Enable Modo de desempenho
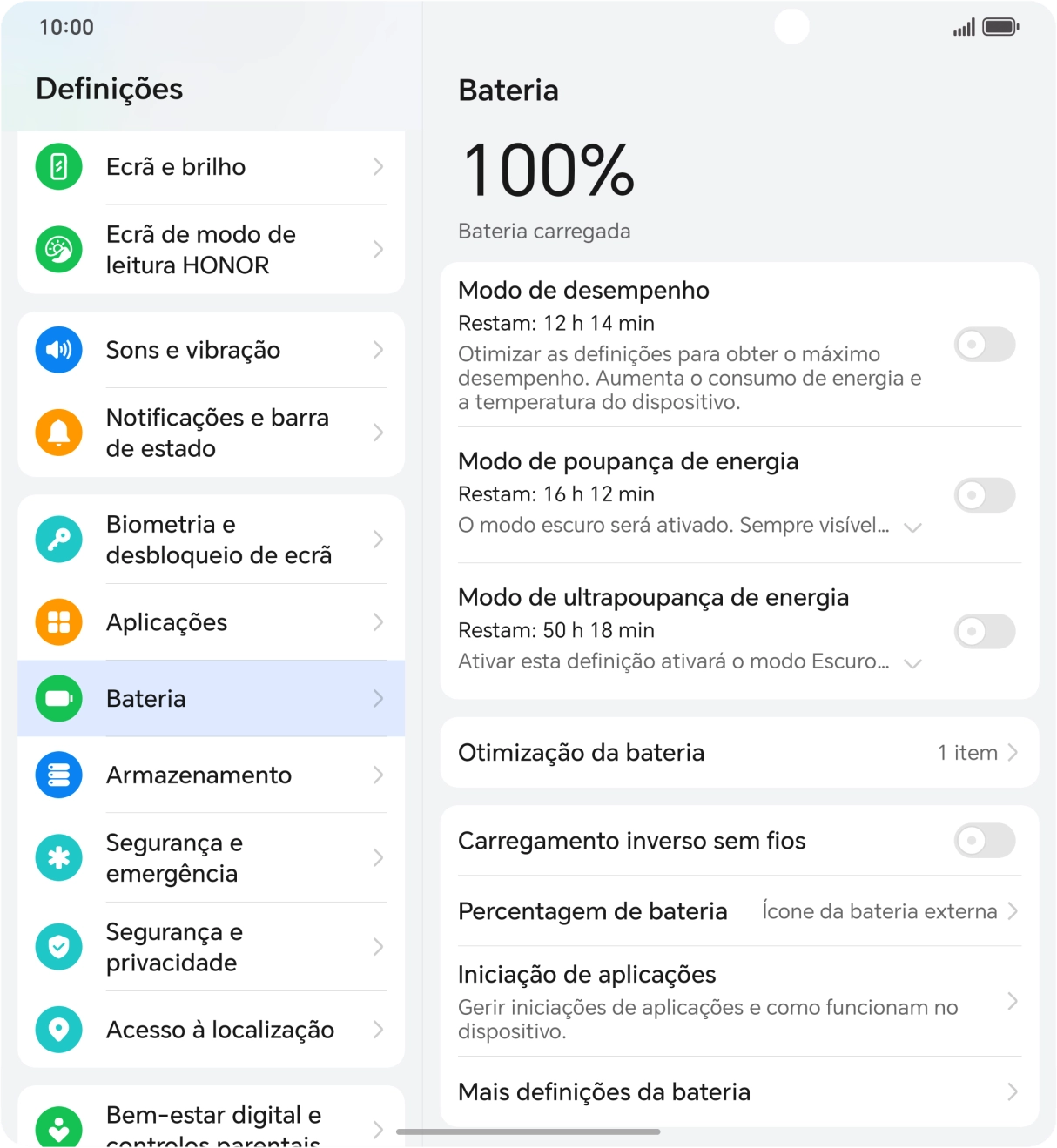Image resolution: width=1057 pixels, height=1148 pixels. (x=984, y=345)
